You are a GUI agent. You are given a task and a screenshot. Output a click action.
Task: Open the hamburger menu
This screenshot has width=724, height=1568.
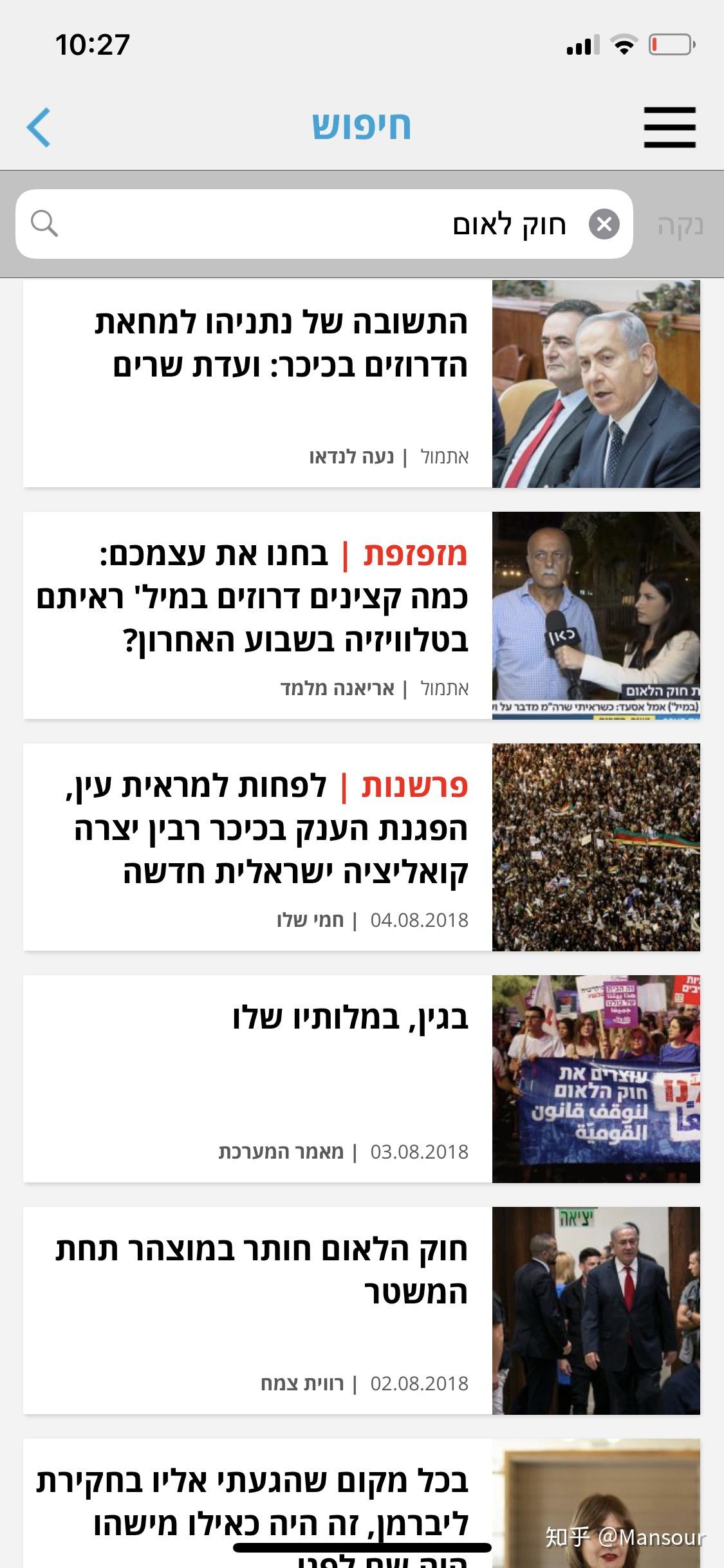pos(669,127)
